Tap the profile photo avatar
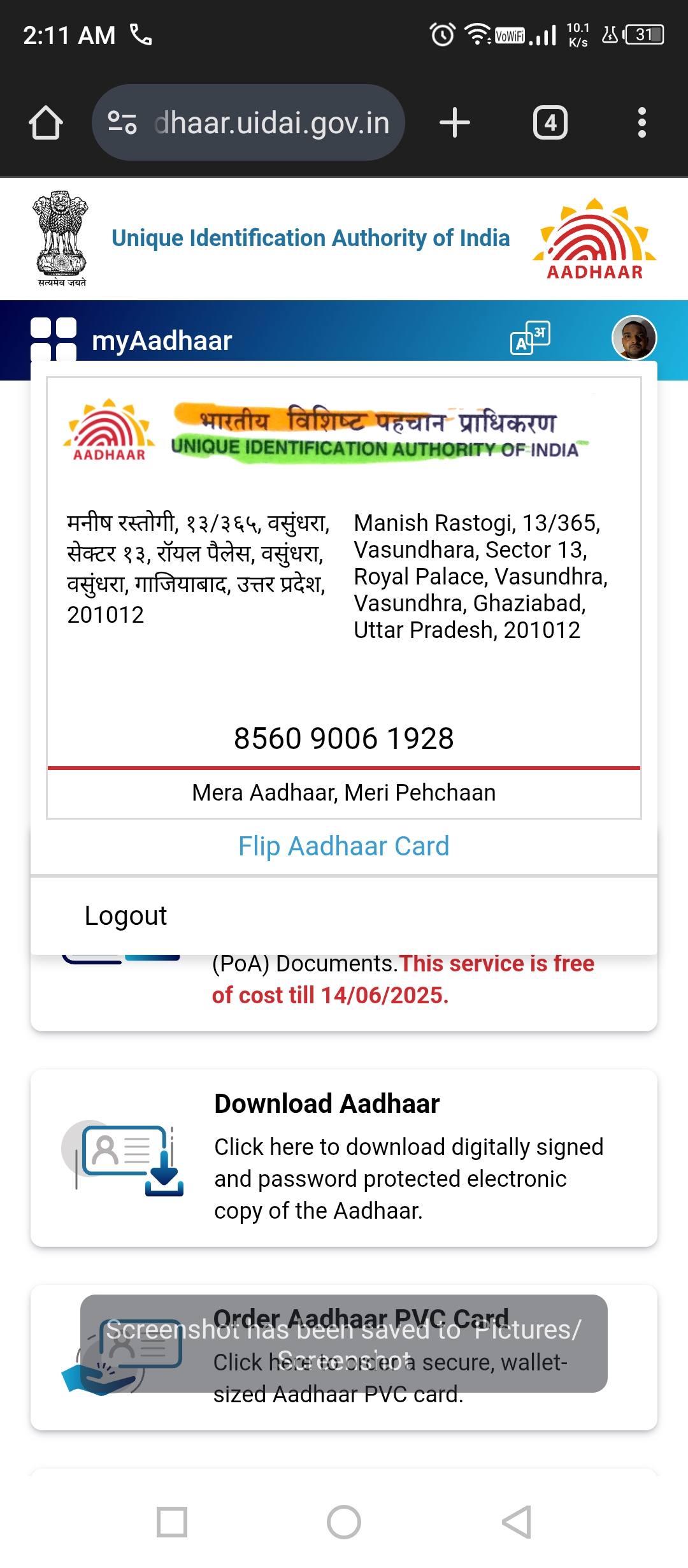 click(x=634, y=338)
